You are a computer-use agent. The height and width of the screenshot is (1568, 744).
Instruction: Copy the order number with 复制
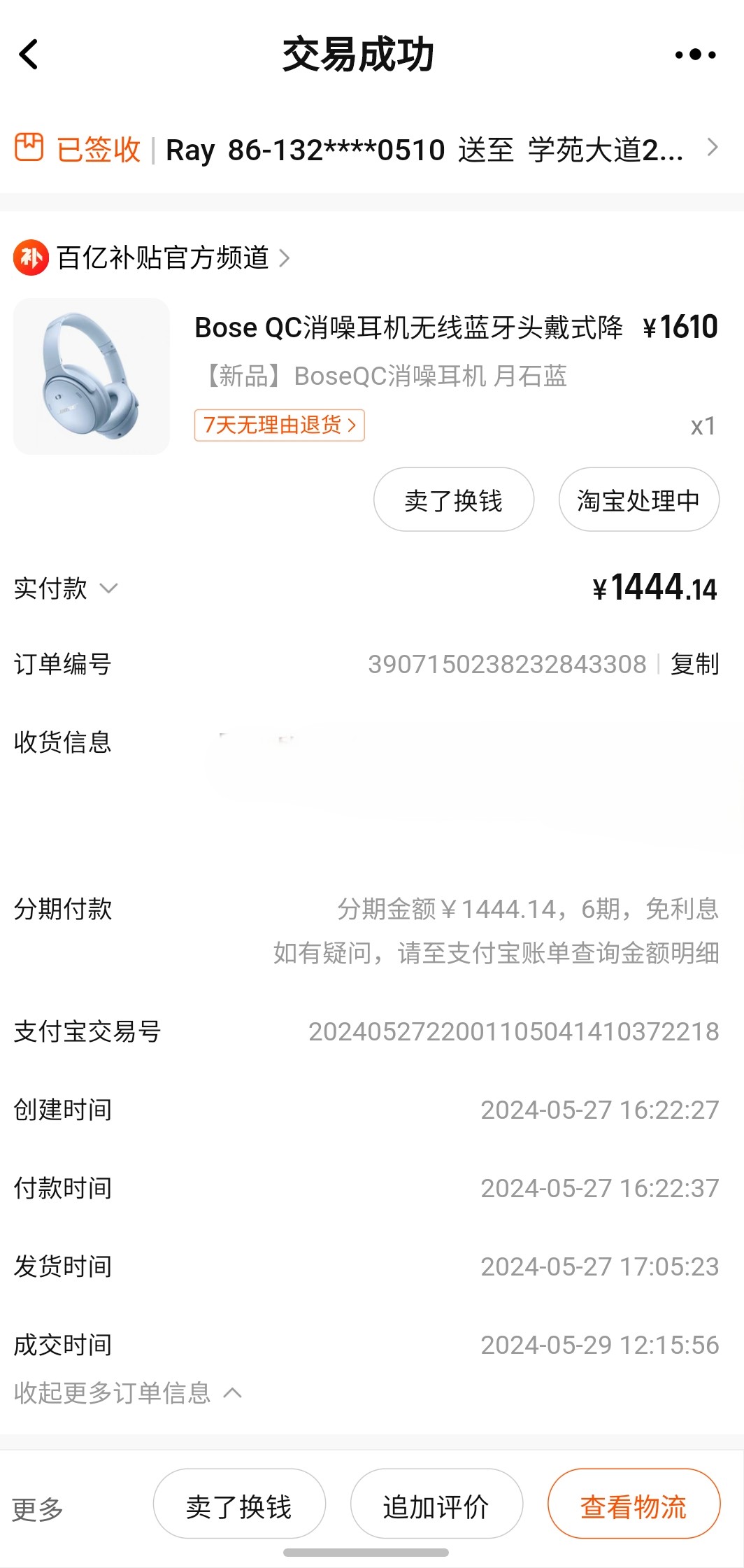click(x=694, y=664)
